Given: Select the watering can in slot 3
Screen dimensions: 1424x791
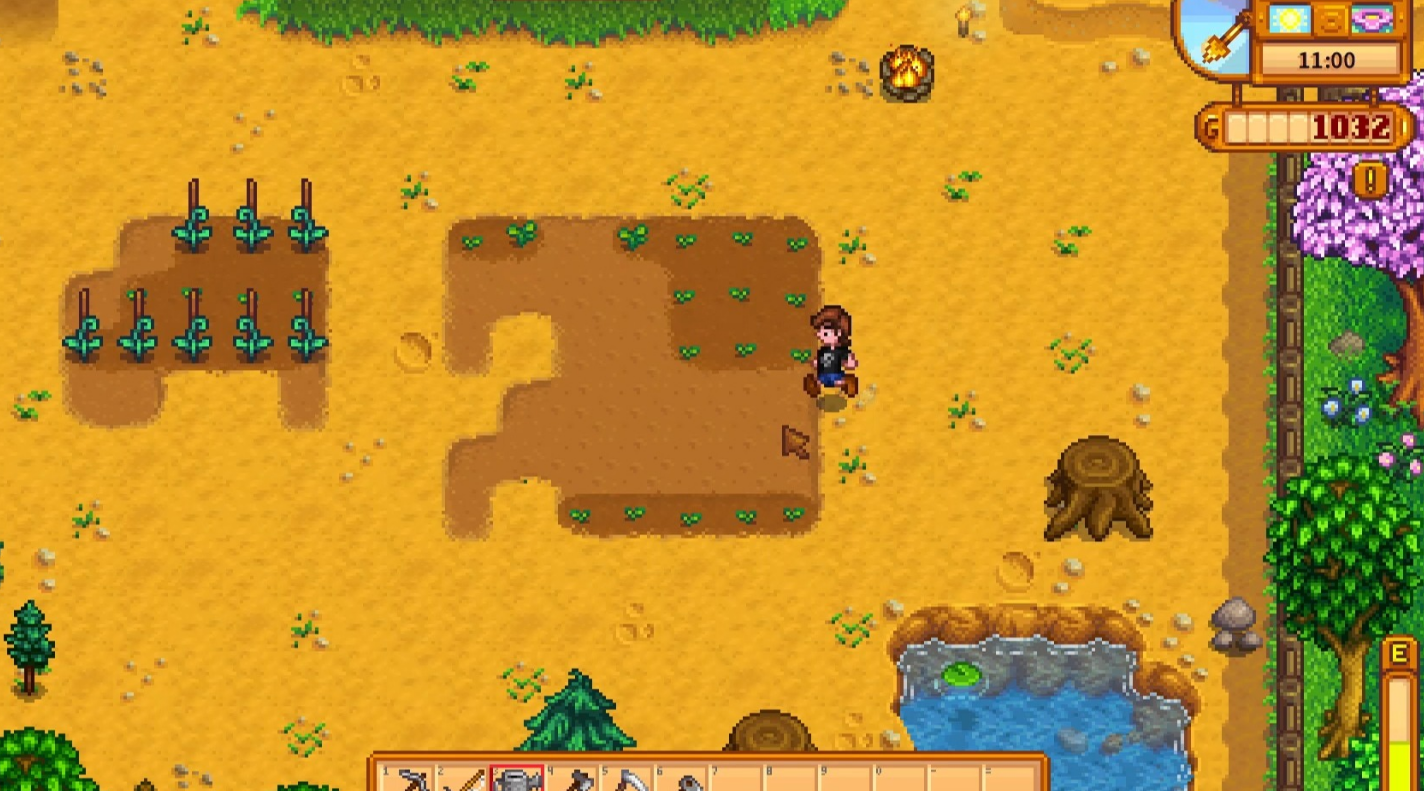Looking at the screenshot, I should (517, 780).
